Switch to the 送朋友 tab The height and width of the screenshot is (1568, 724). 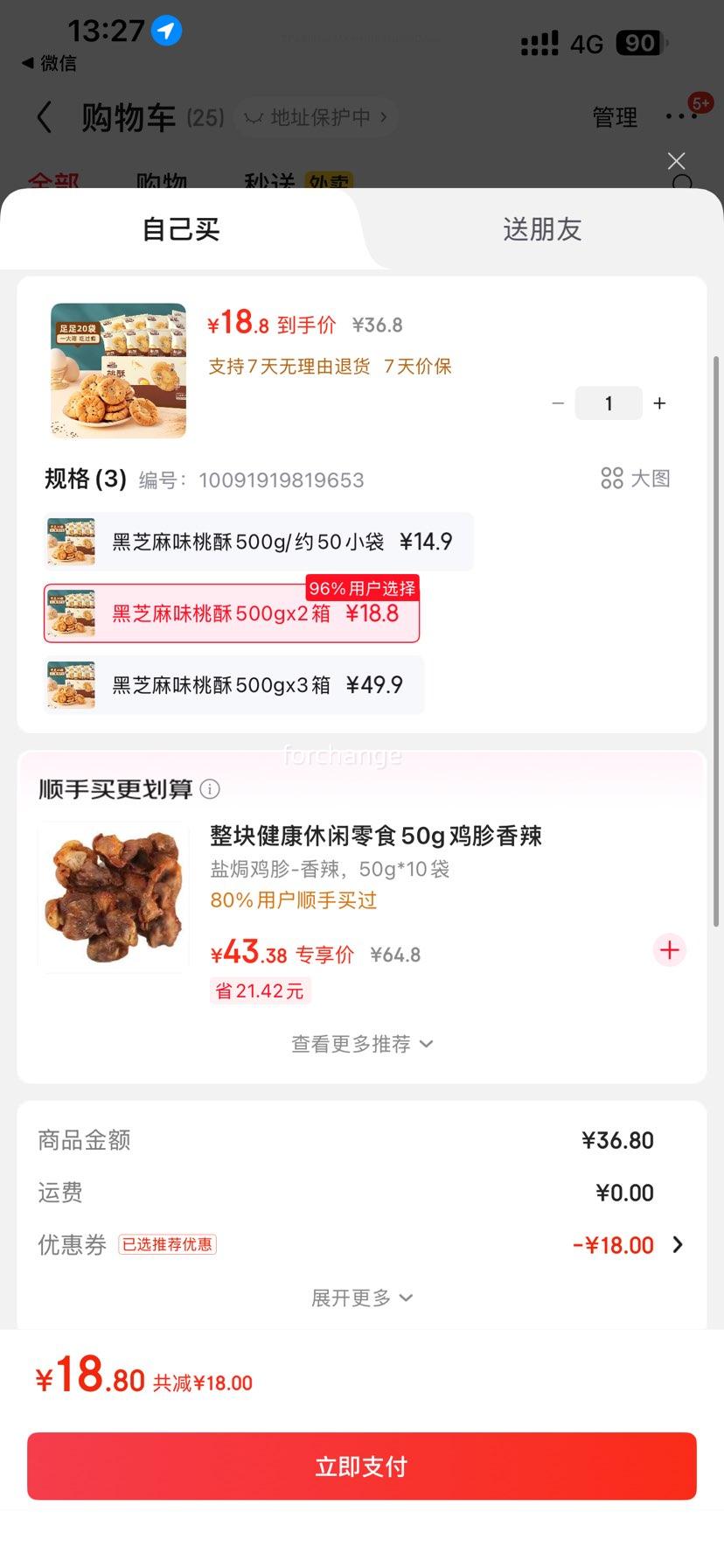pyautogui.click(x=542, y=229)
